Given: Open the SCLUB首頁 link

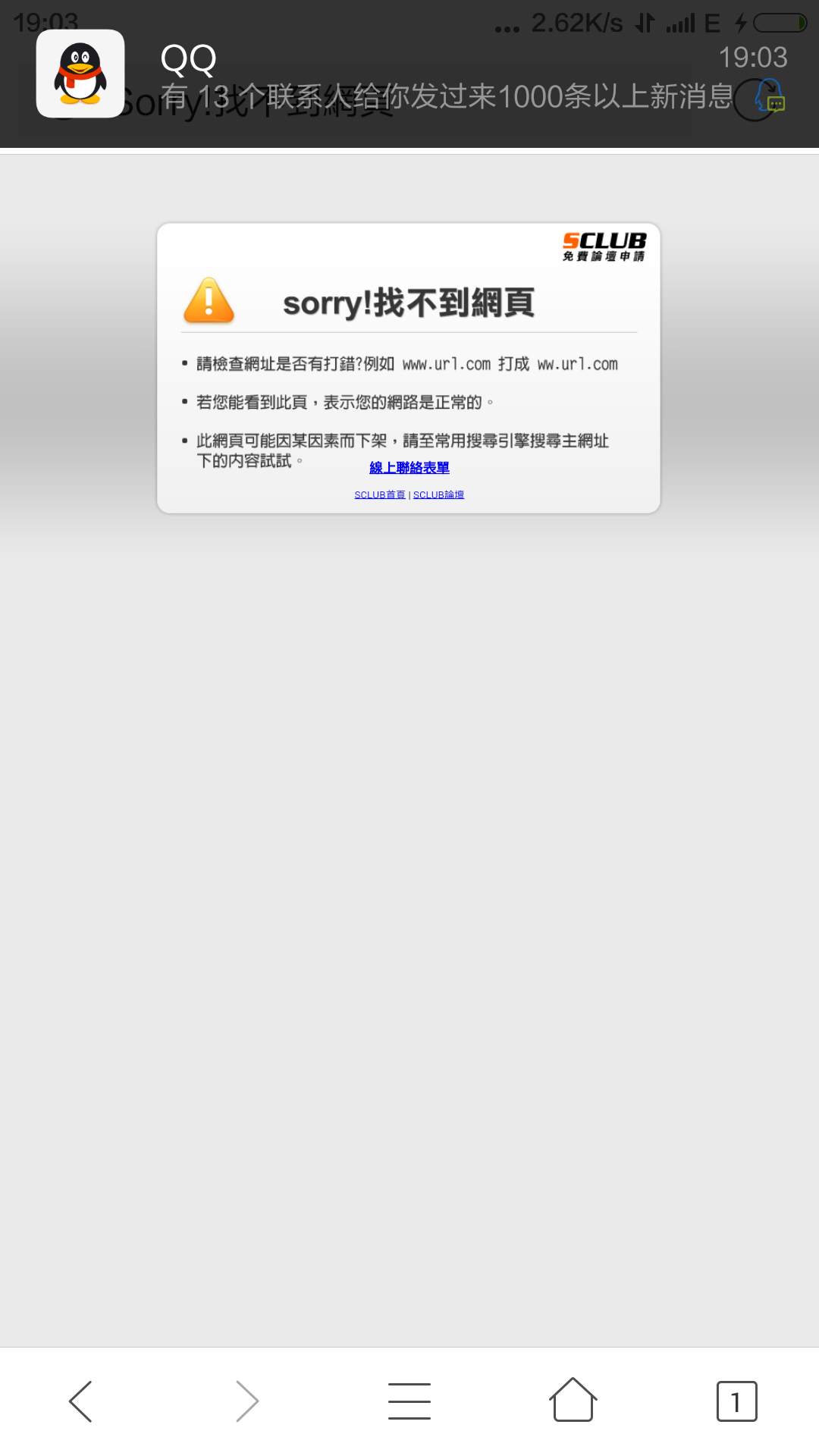Looking at the screenshot, I should (x=380, y=495).
